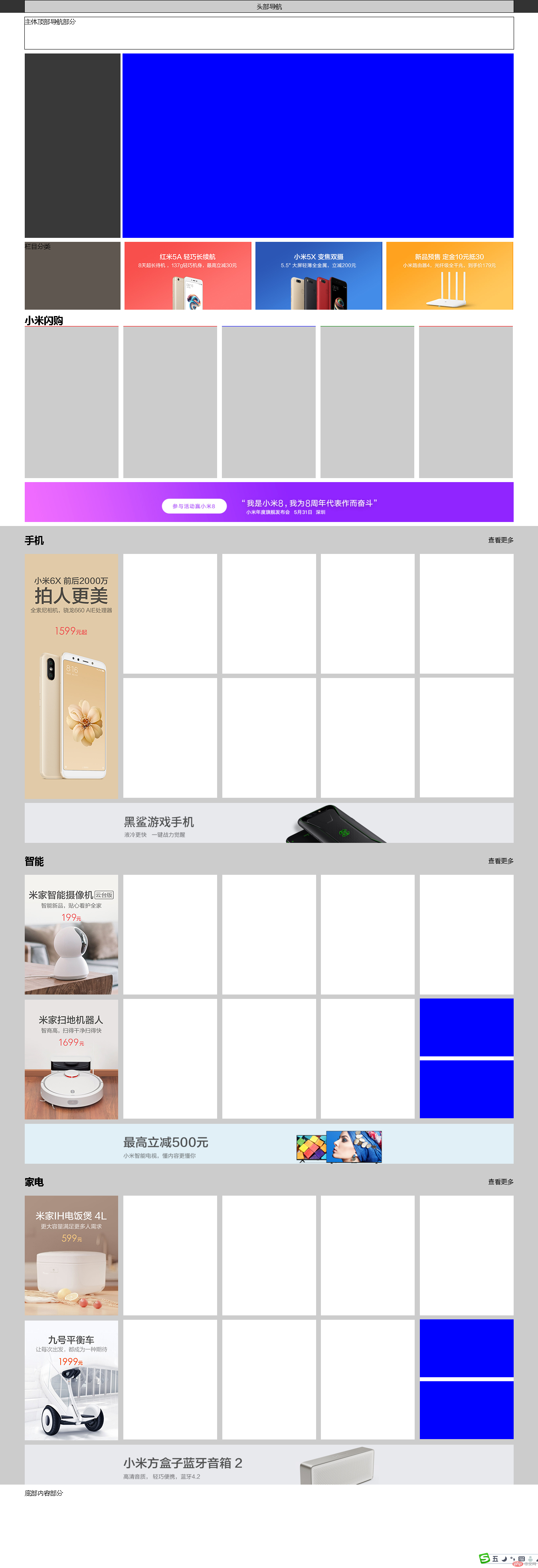The height and width of the screenshot is (1568, 538).
Task: Open the 新品预售 router promo banner
Action: click(x=449, y=276)
